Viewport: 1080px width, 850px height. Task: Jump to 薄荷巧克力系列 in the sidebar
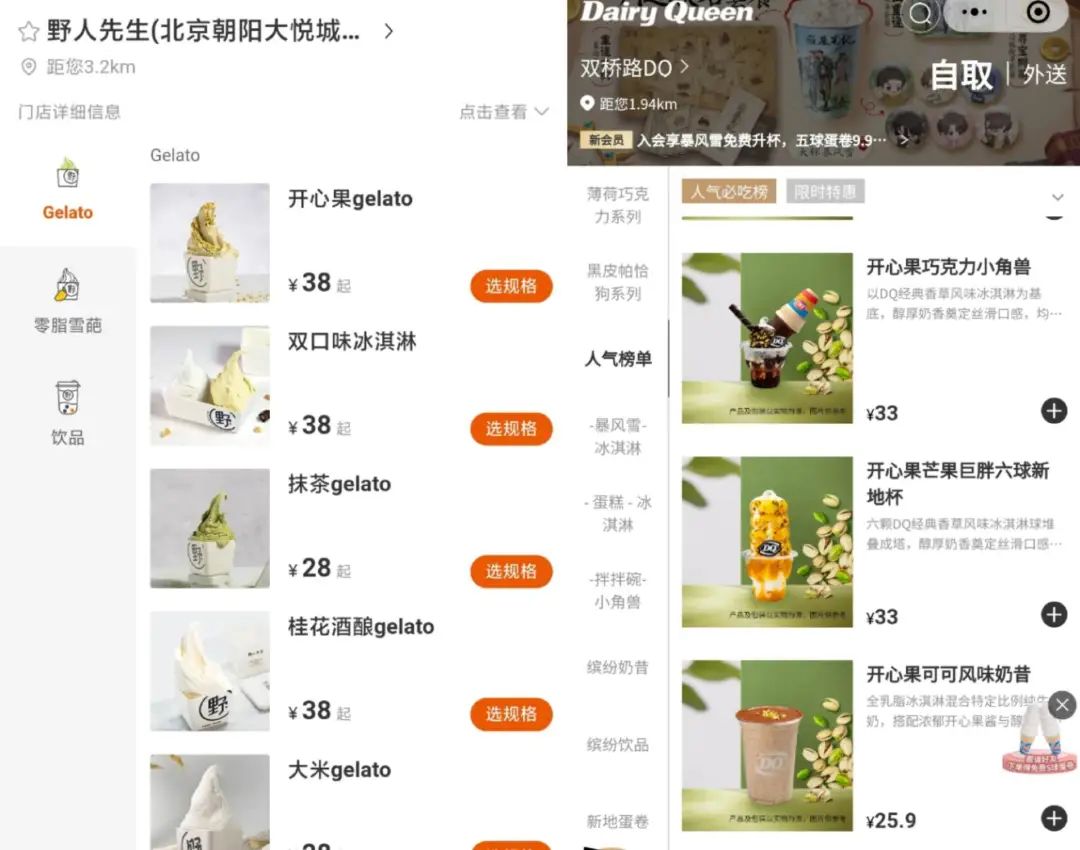617,205
